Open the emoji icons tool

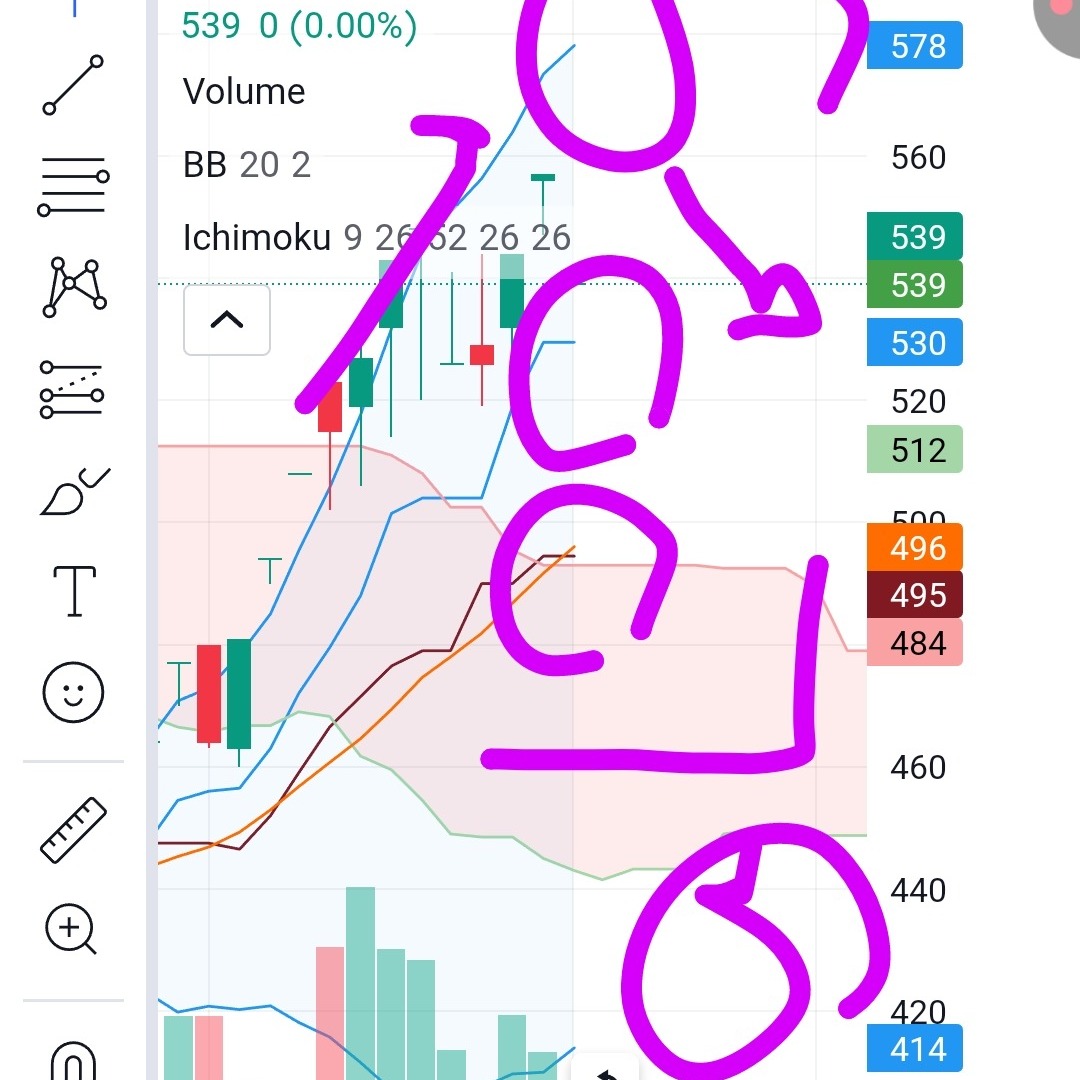73,692
